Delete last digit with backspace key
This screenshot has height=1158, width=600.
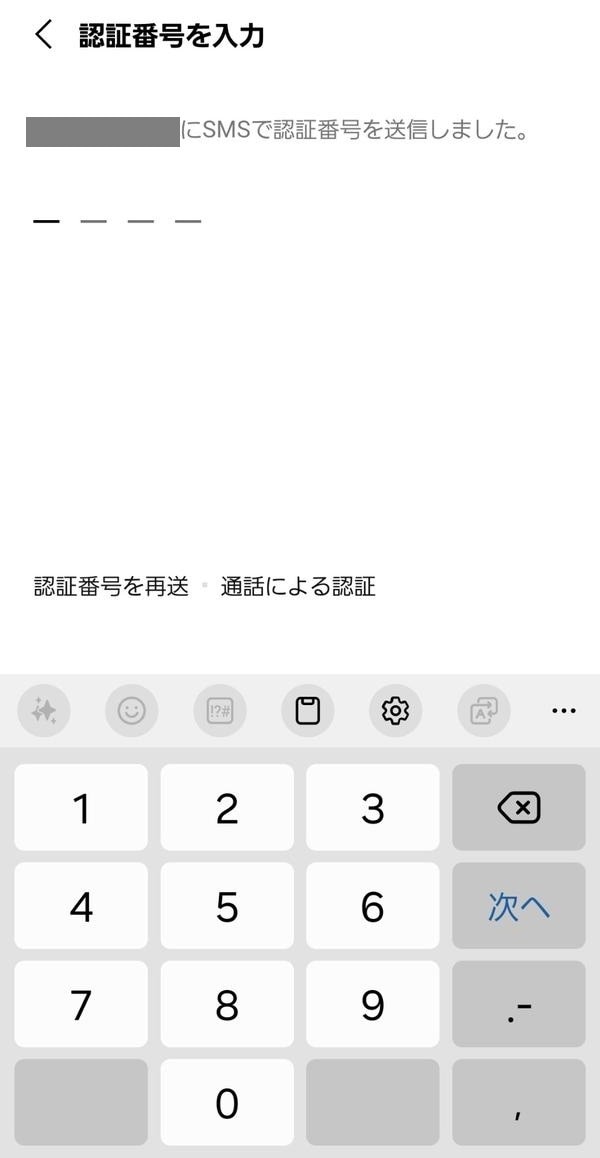[519, 808]
